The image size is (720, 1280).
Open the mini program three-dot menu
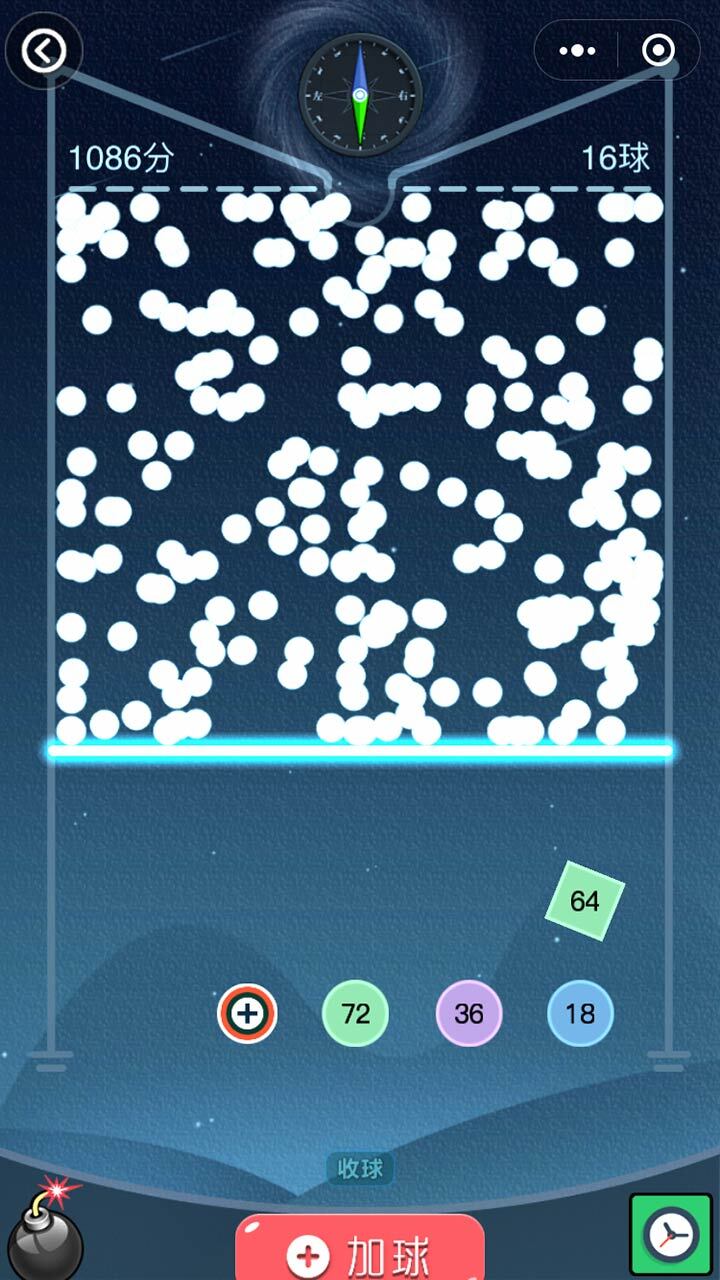point(578,50)
